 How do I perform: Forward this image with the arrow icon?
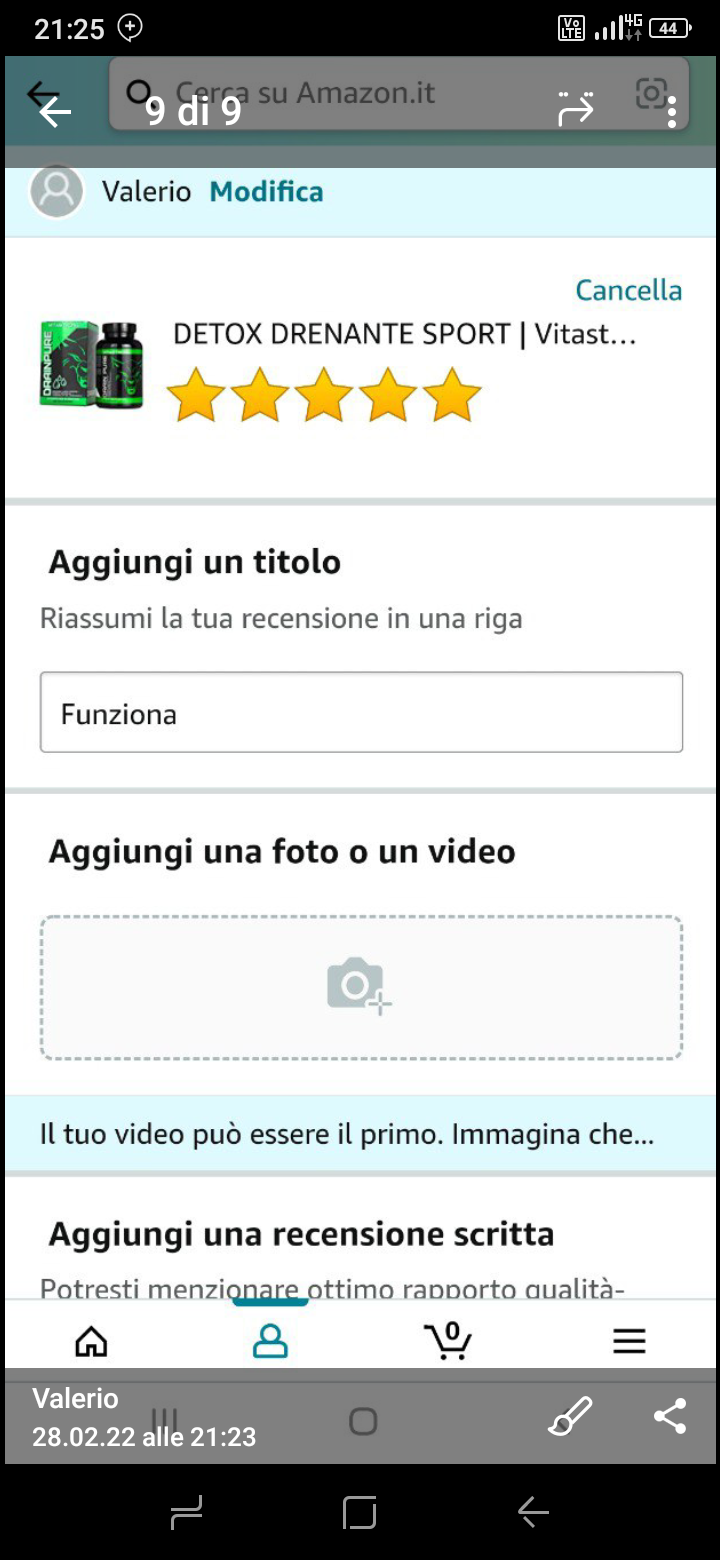tap(576, 110)
